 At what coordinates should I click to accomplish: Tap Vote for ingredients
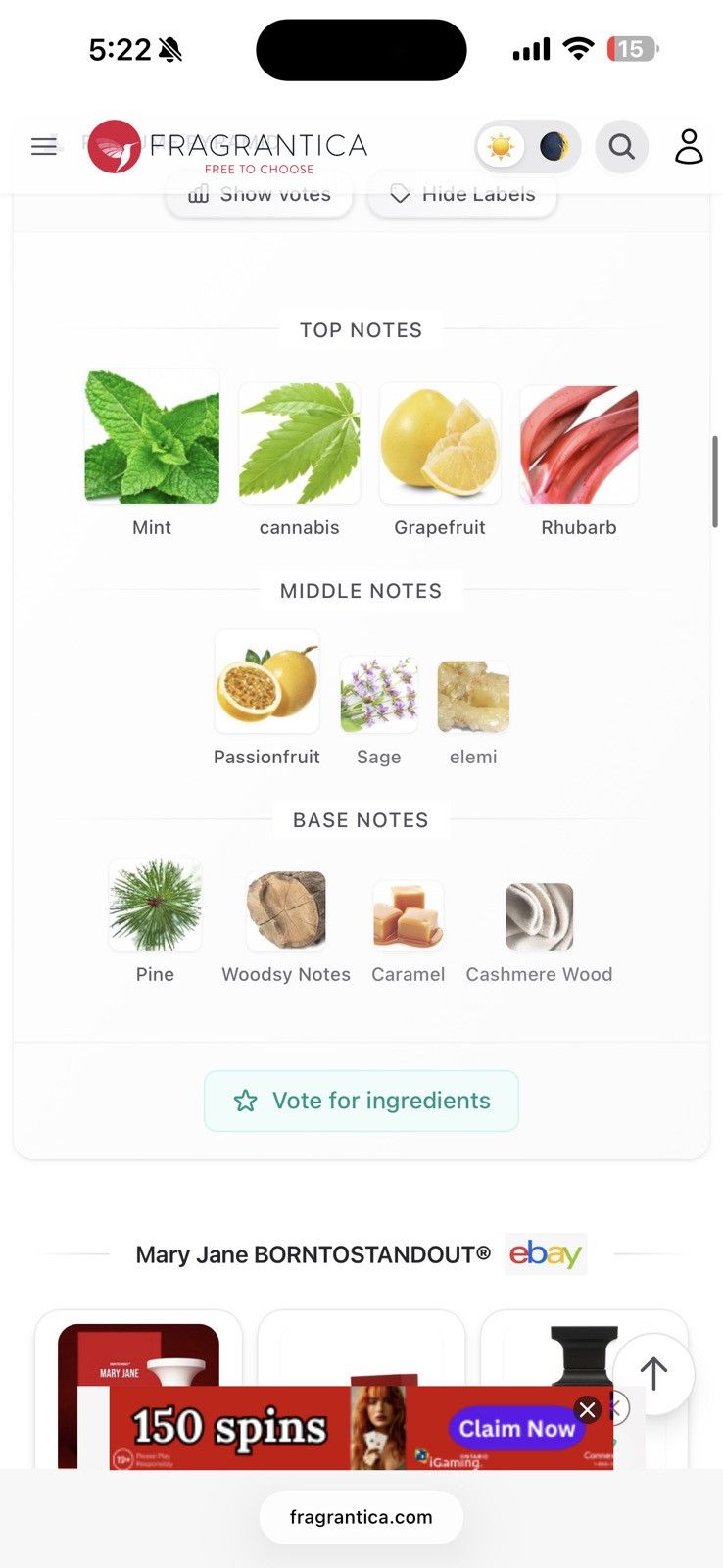point(361,1101)
